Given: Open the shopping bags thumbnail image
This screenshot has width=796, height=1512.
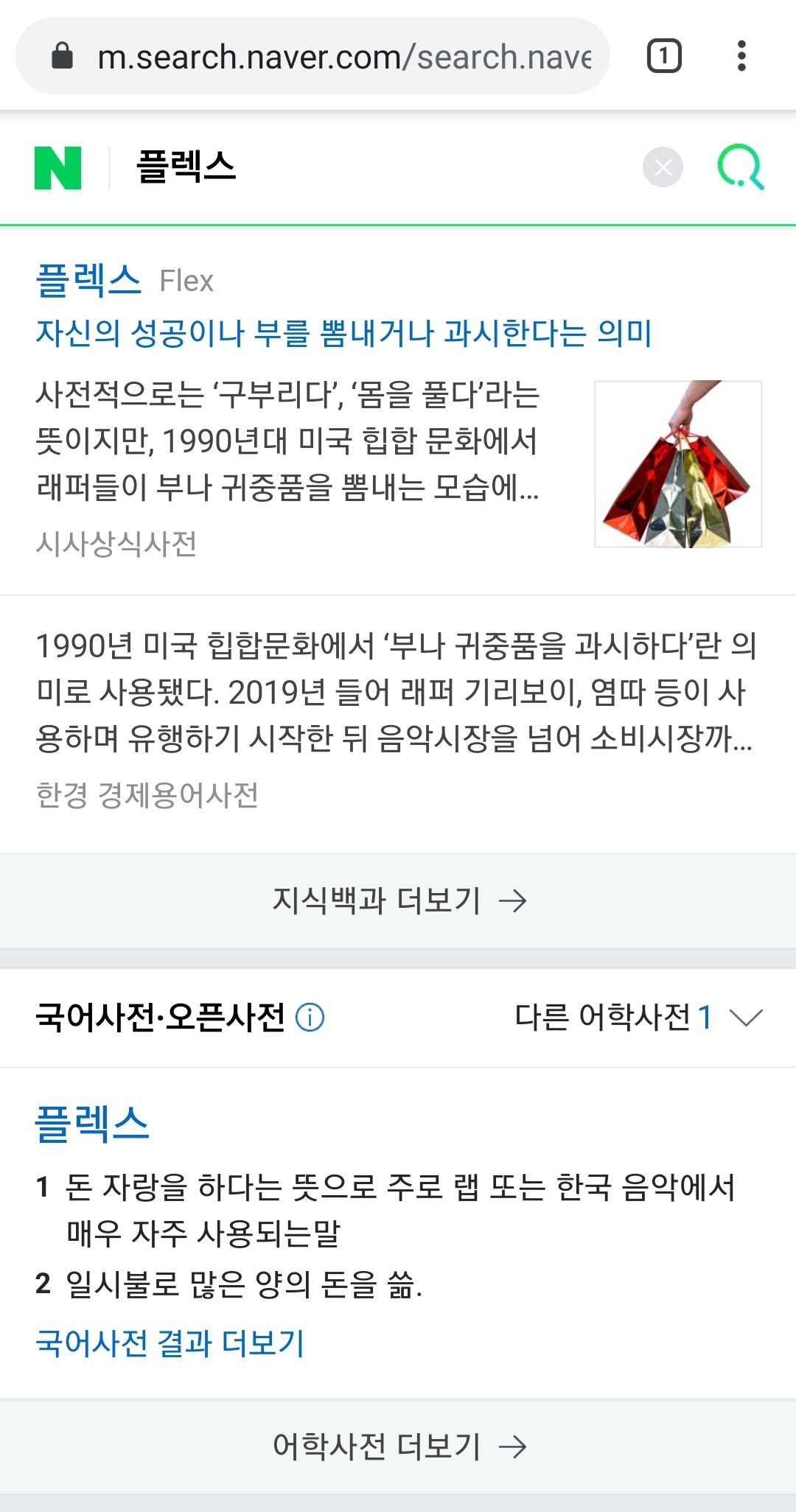Looking at the screenshot, I should (678, 464).
